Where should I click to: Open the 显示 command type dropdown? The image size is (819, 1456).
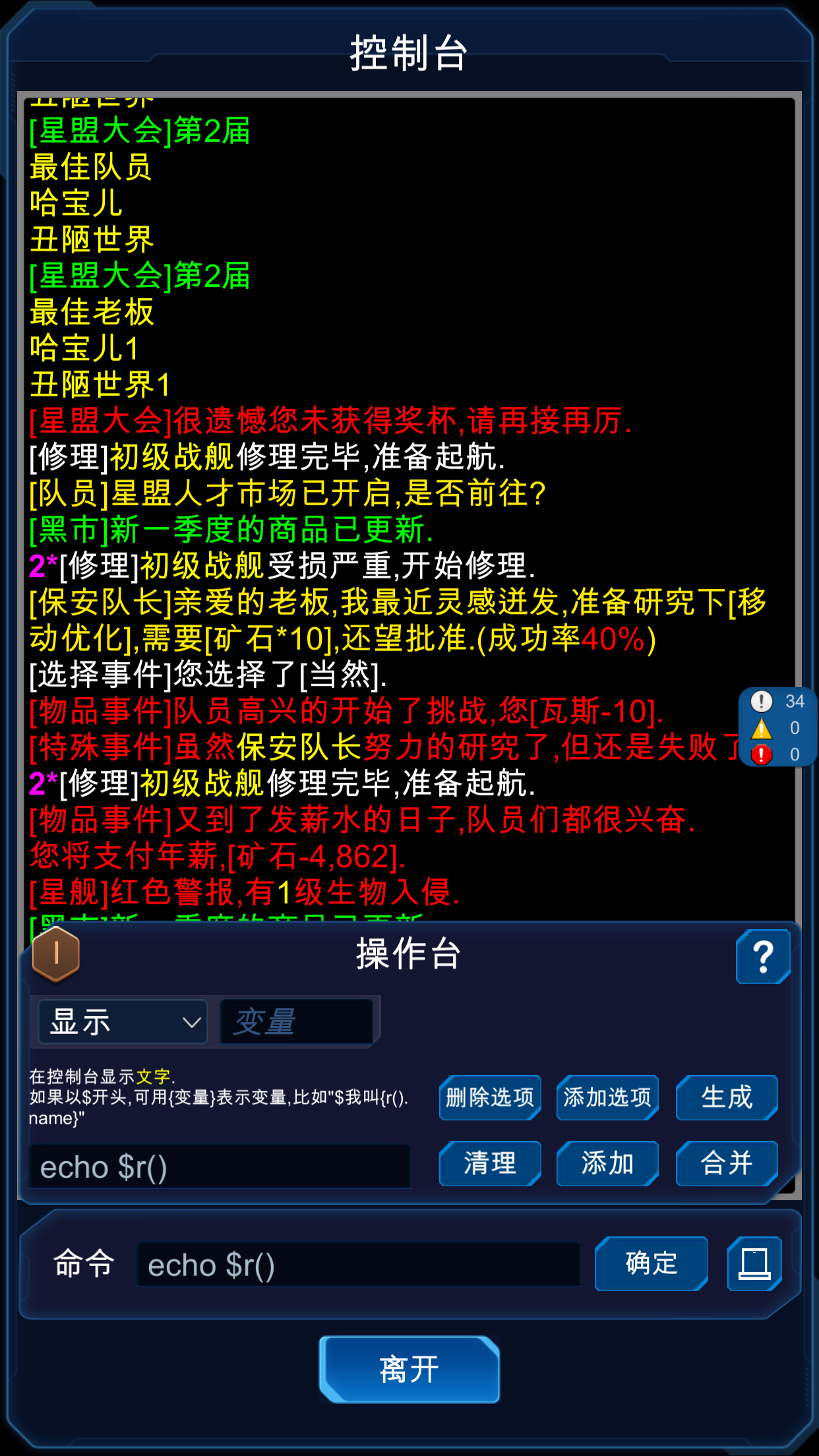pos(121,1021)
